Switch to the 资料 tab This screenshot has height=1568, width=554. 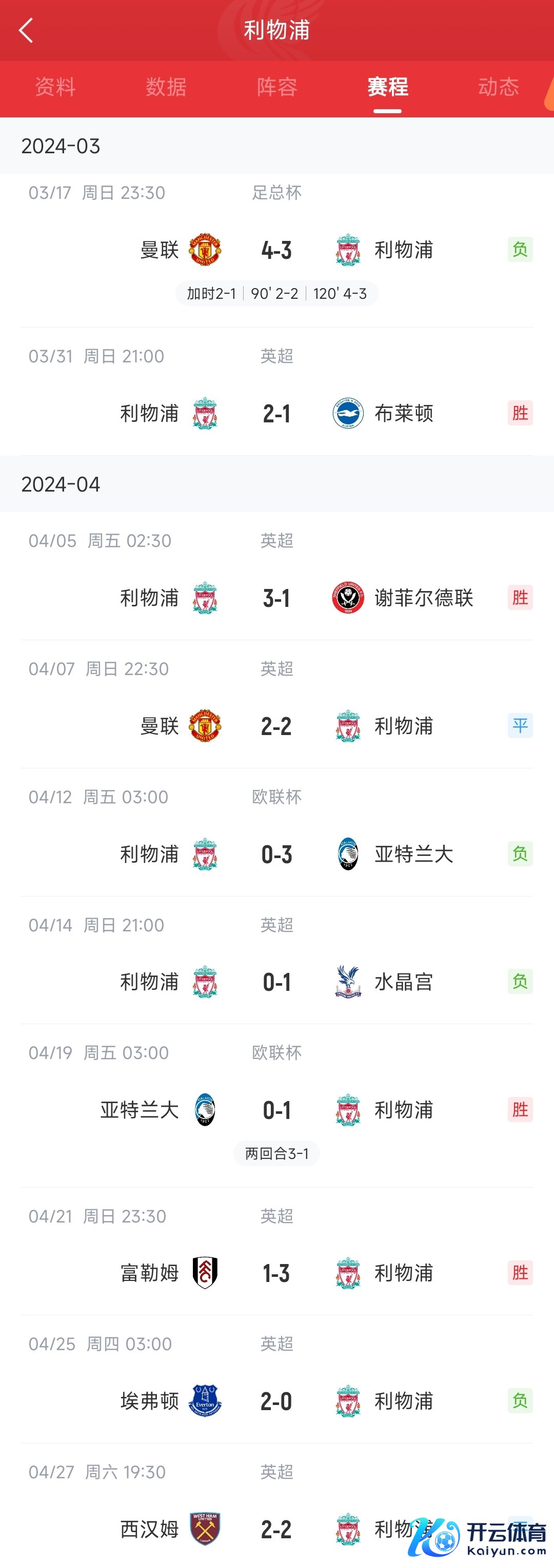click(x=55, y=87)
